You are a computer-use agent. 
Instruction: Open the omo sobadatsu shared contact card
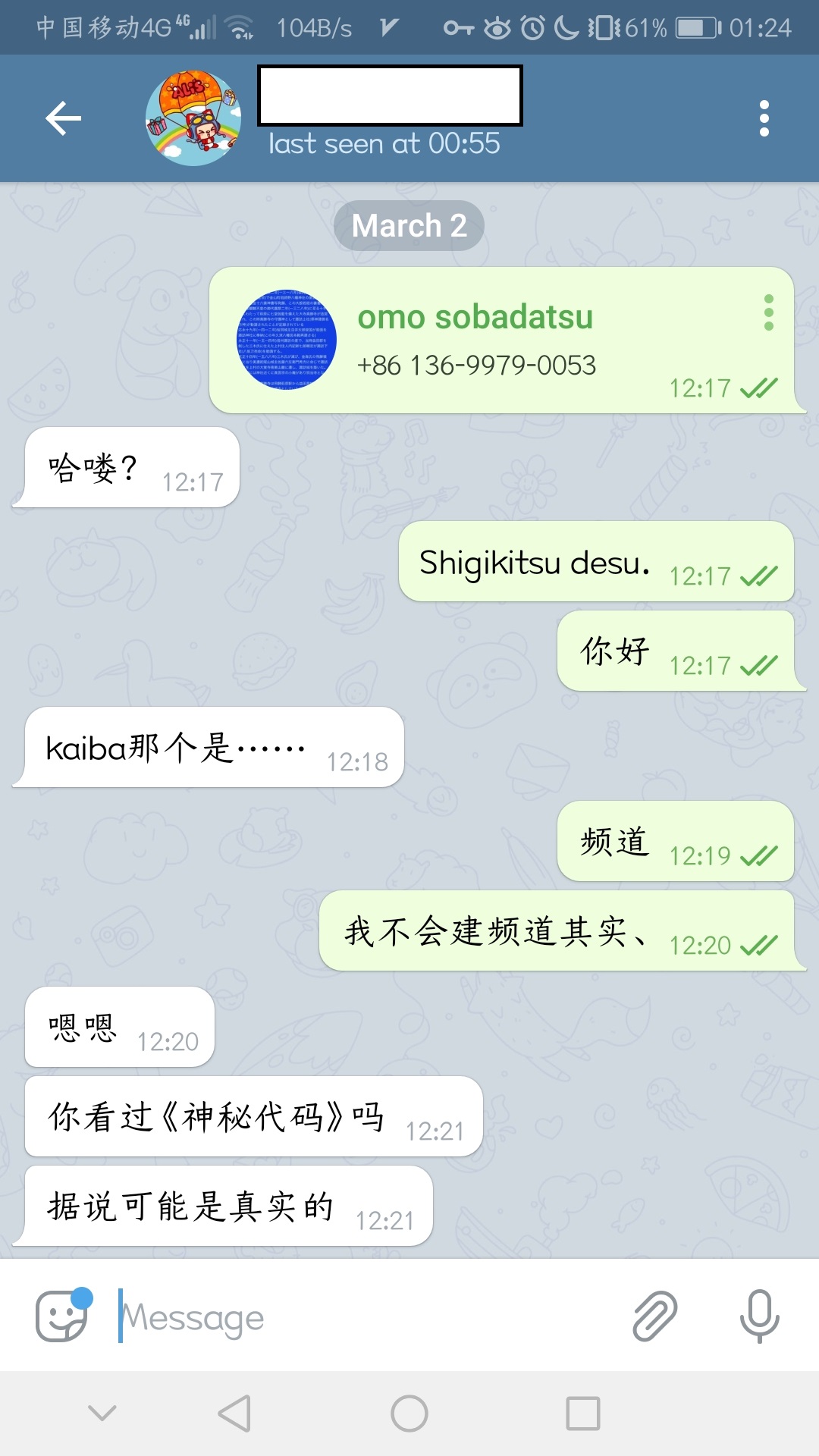click(x=475, y=341)
